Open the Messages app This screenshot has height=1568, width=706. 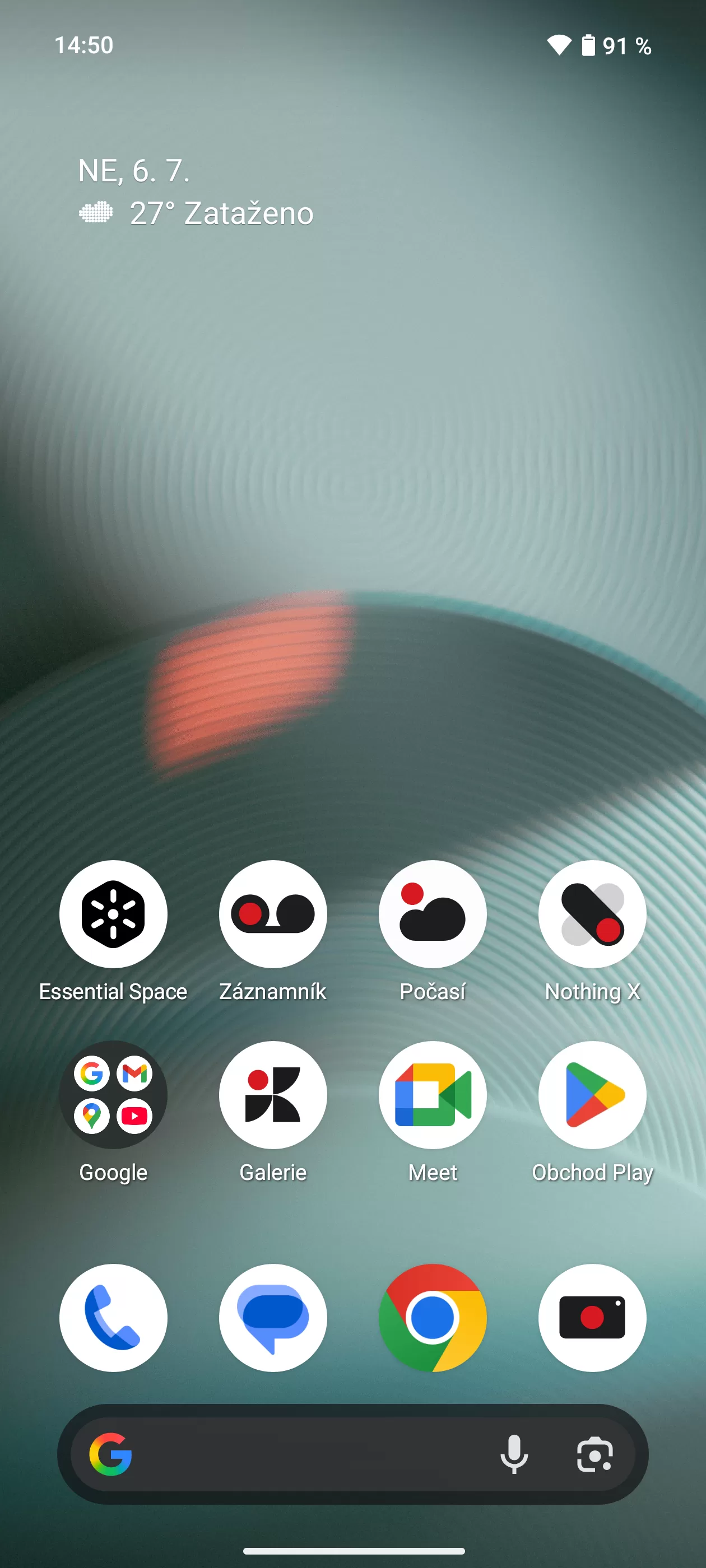(x=273, y=1317)
